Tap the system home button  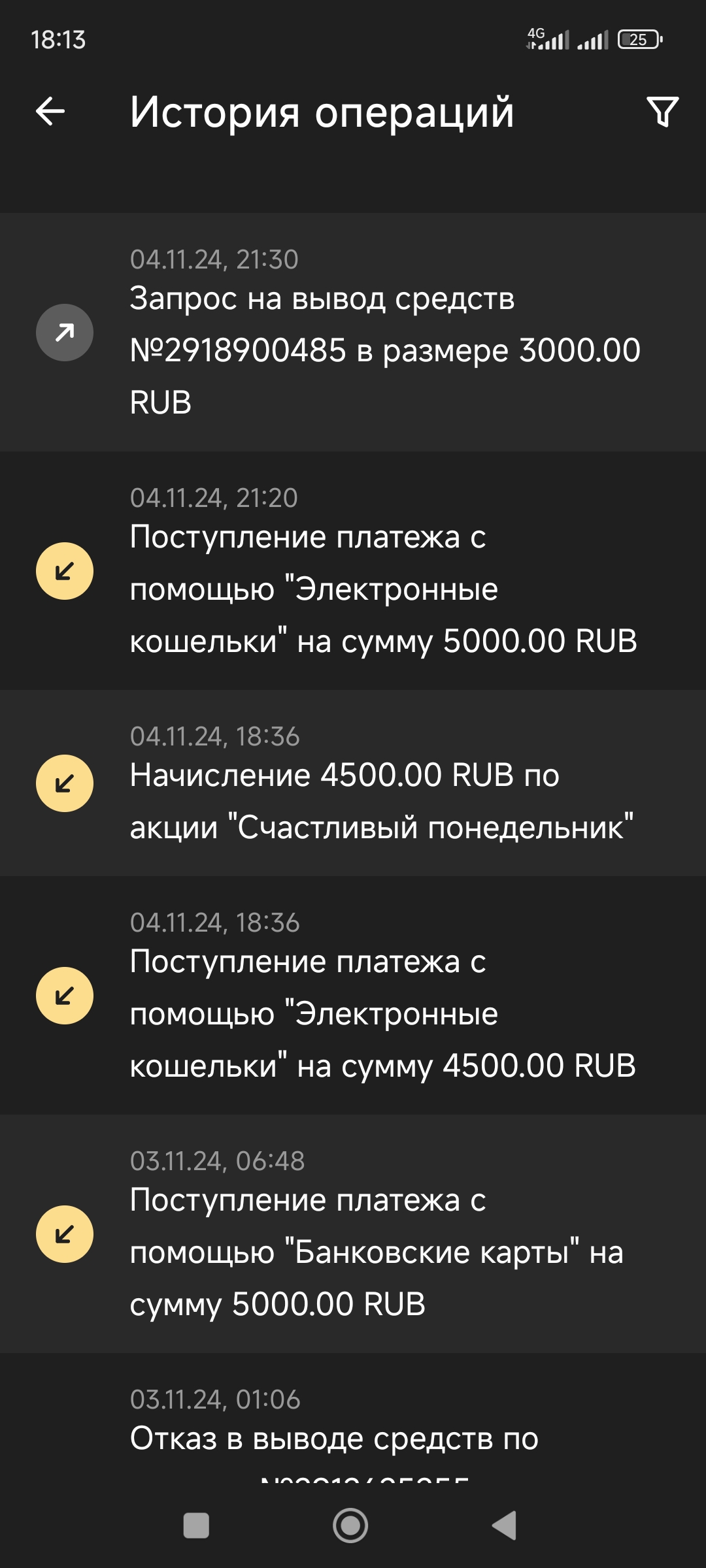pos(350,1526)
